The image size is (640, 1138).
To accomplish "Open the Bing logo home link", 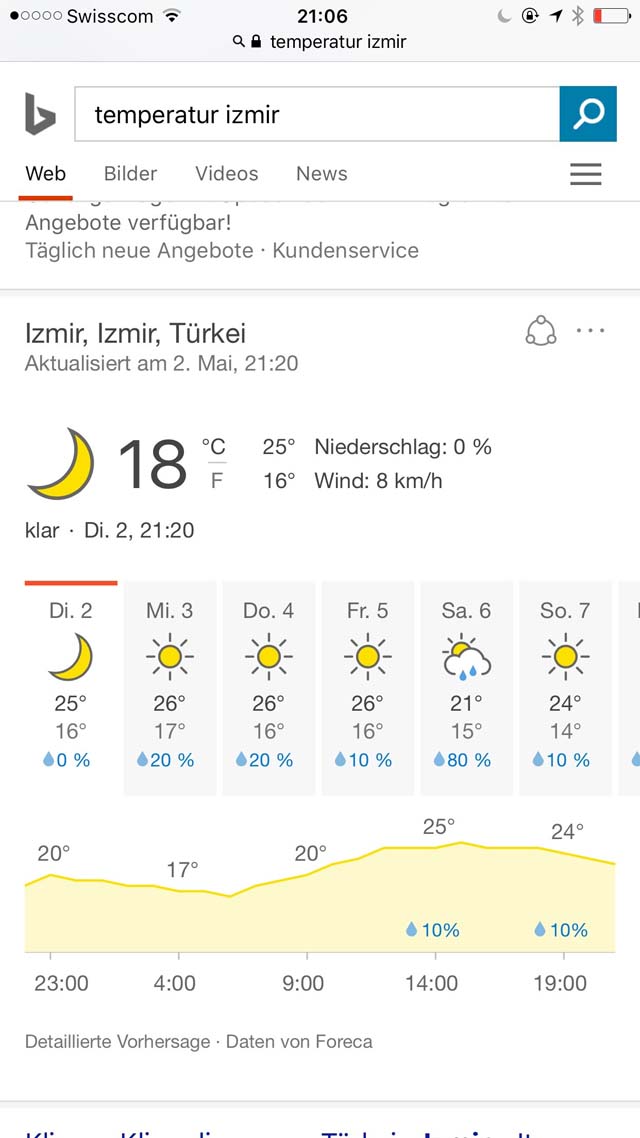I will tap(40, 114).
